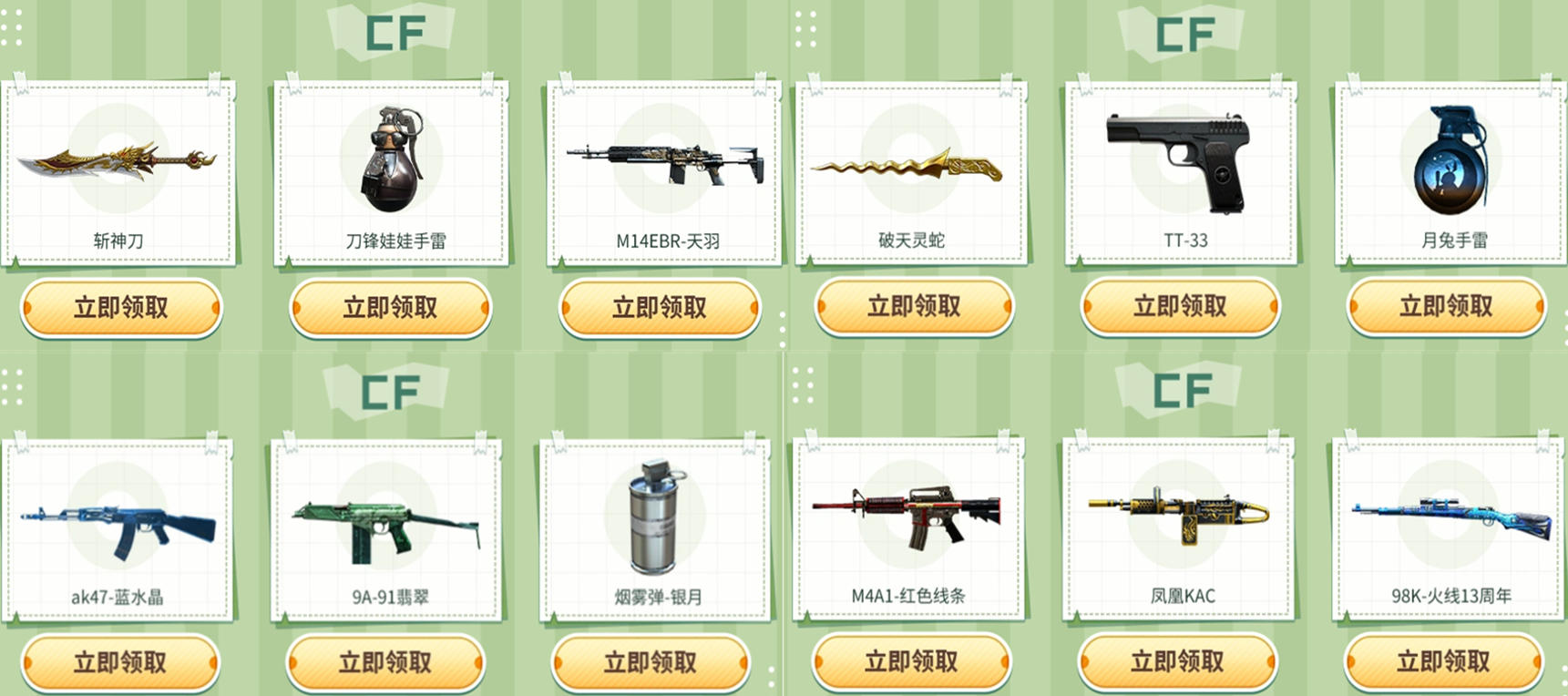Screen dimensions: 1568x696
Task: Claim the 破天灵蛇 weapon
Action: tap(914, 307)
